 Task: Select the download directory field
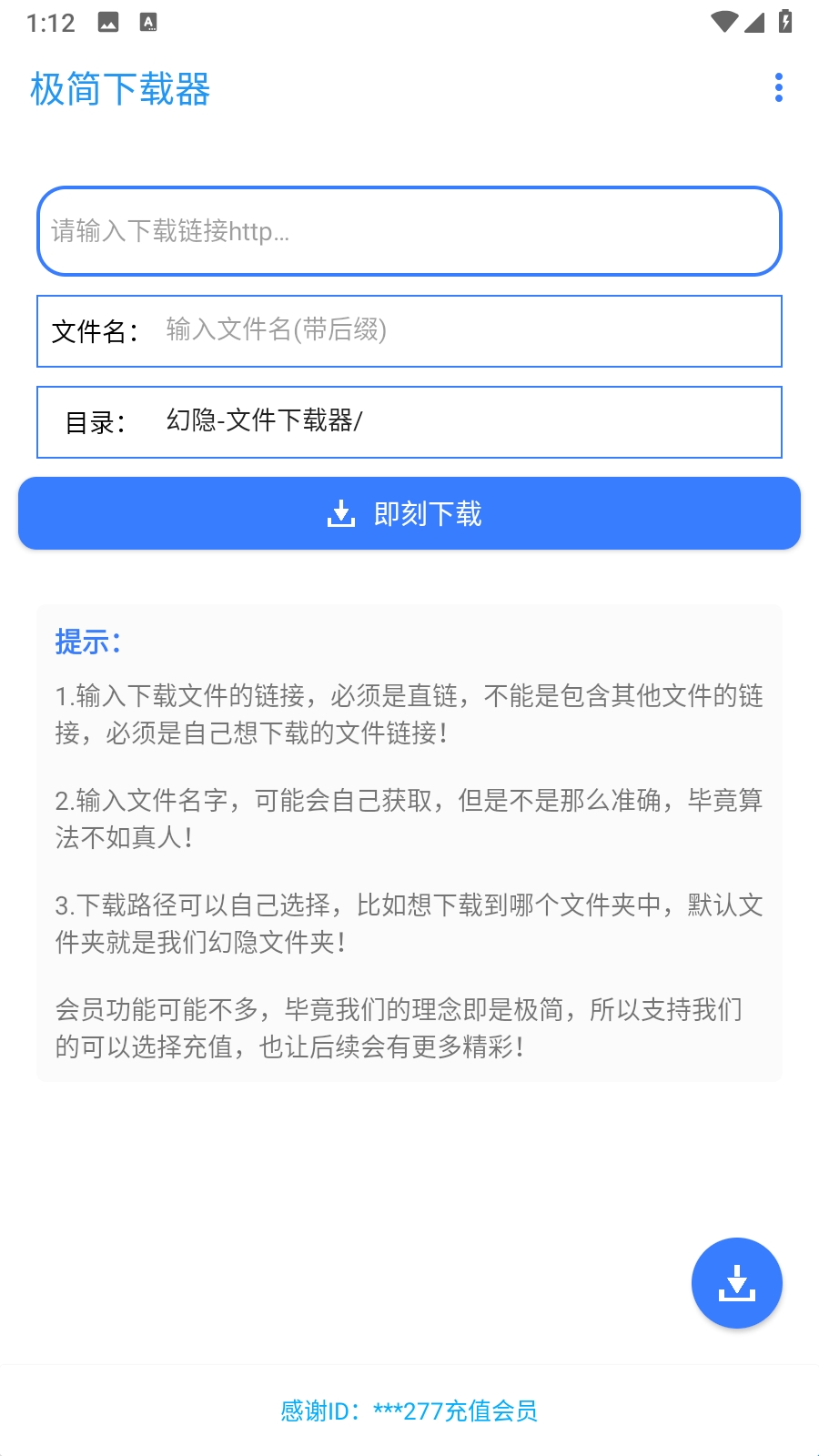click(x=409, y=422)
